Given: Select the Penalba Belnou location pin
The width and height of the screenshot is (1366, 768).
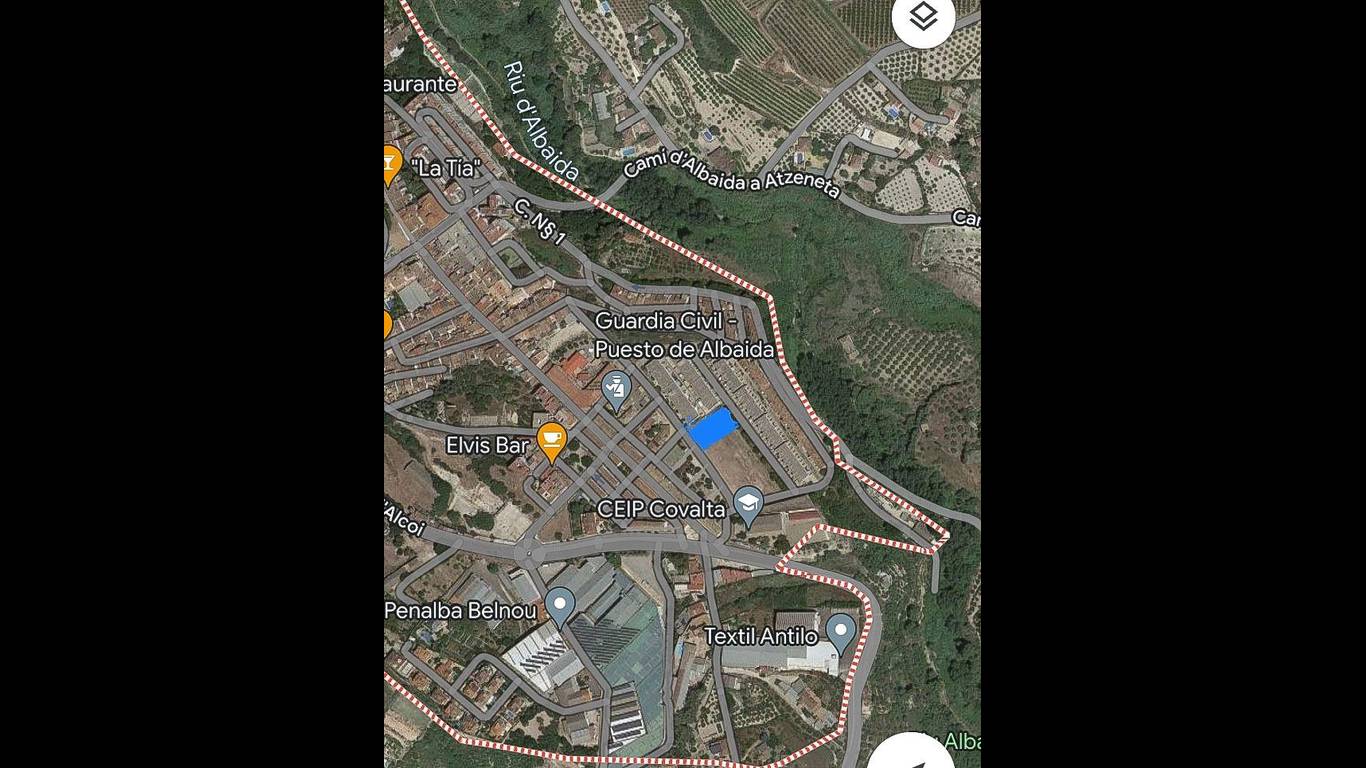Looking at the screenshot, I should pyautogui.click(x=560, y=604).
